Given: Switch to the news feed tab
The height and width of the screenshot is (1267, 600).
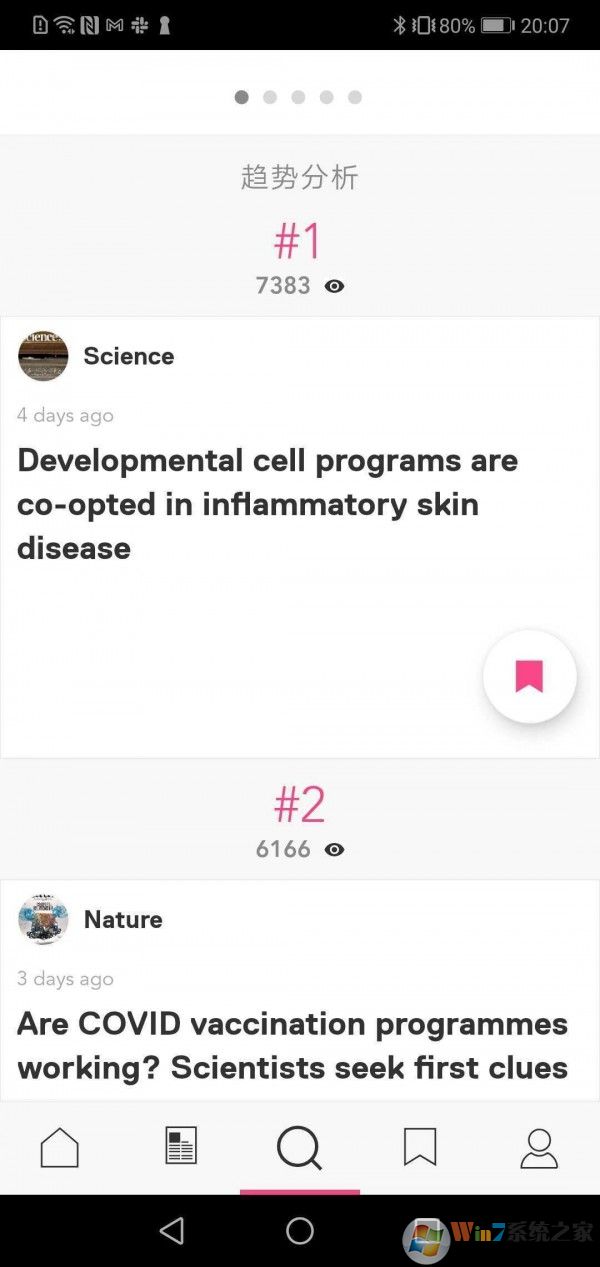Looking at the screenshot, I should (x=181, y=1147).
